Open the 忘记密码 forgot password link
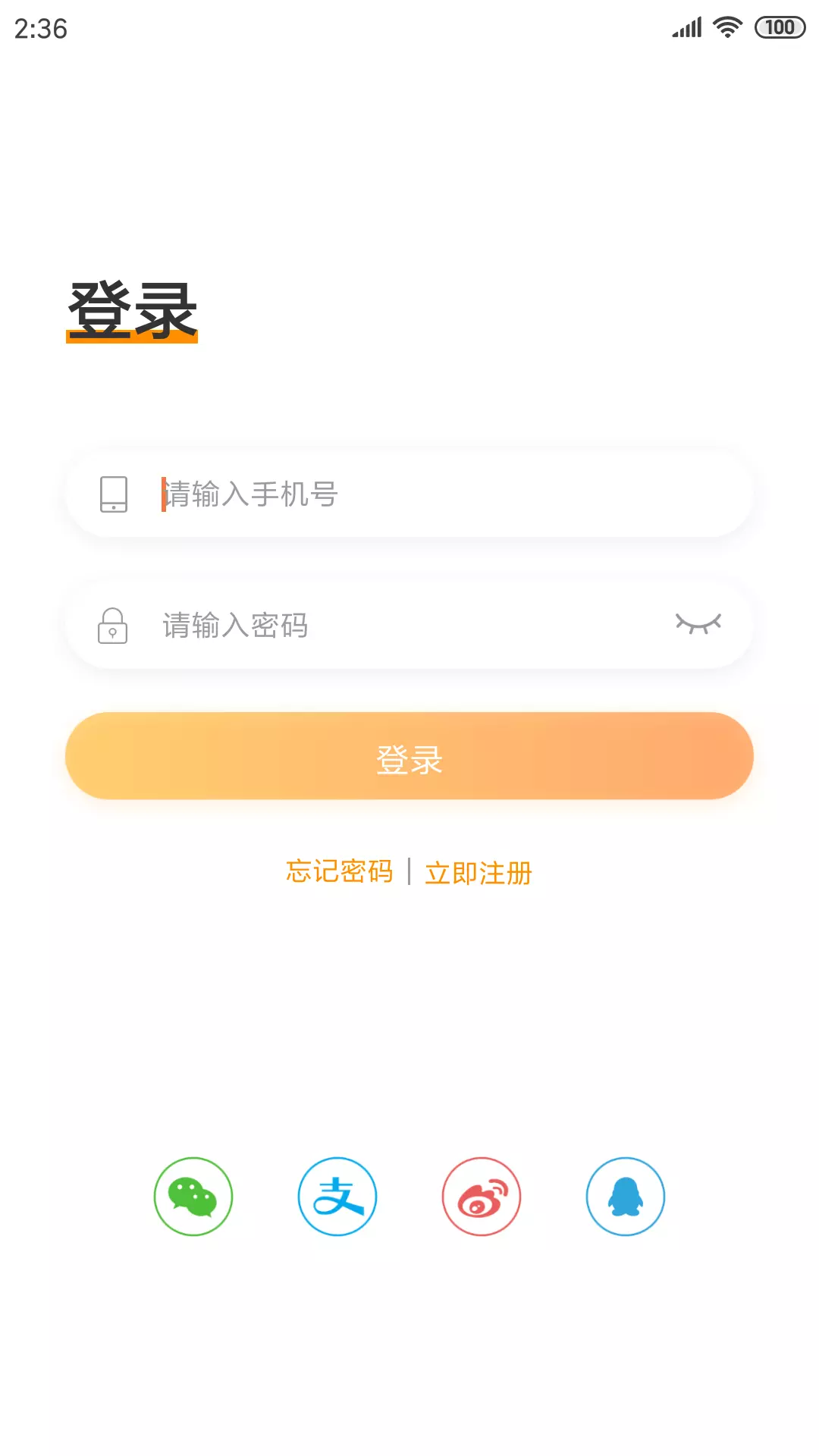This screenshot has height=1456, width=819. coord(340,872)
